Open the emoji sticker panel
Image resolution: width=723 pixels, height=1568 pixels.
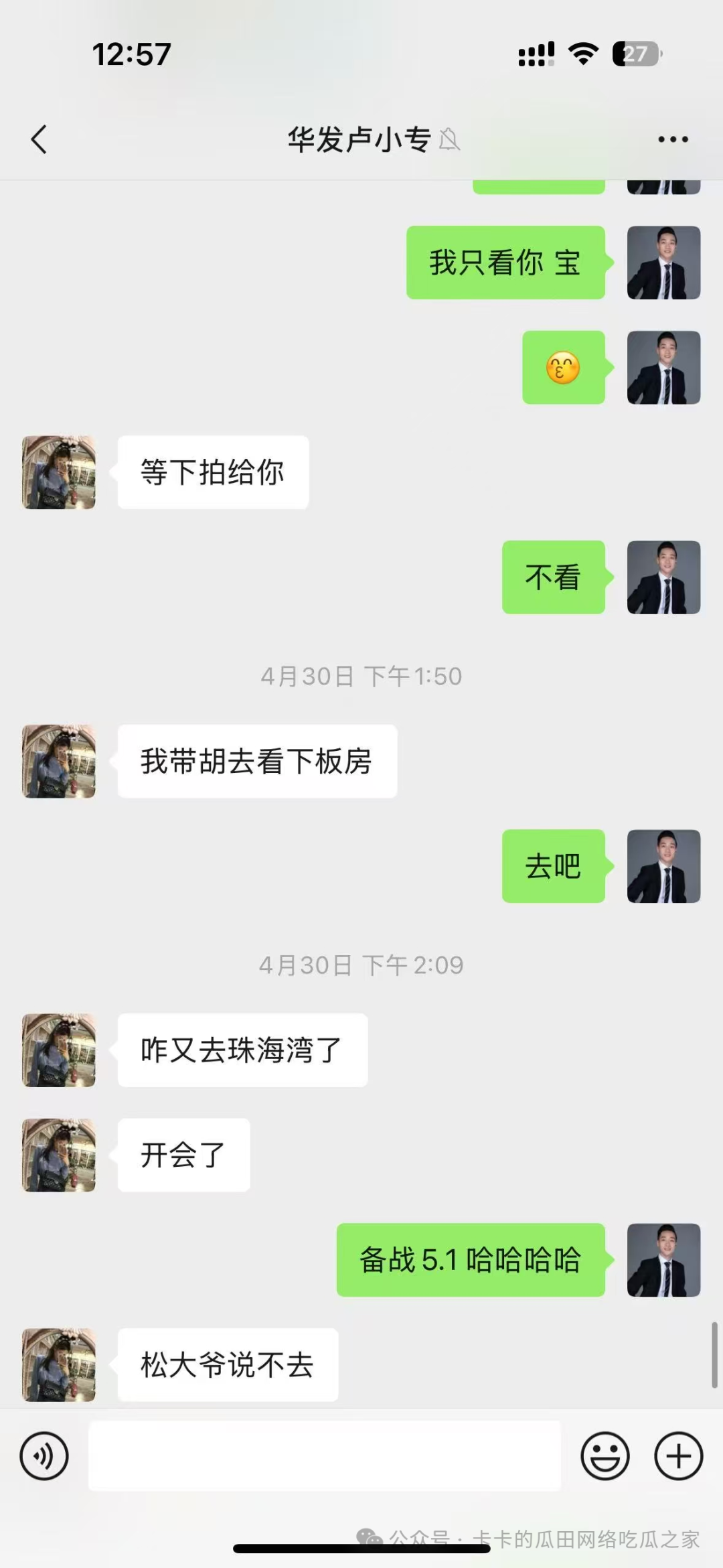(605, 1456)
